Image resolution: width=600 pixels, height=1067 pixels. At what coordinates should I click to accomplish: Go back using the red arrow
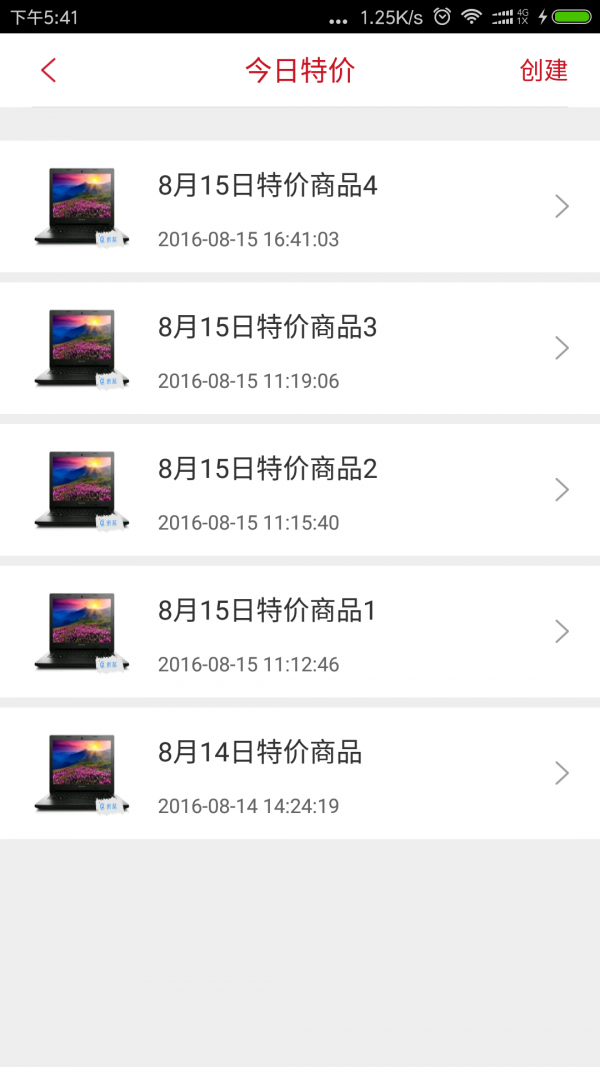click(48, 70)
